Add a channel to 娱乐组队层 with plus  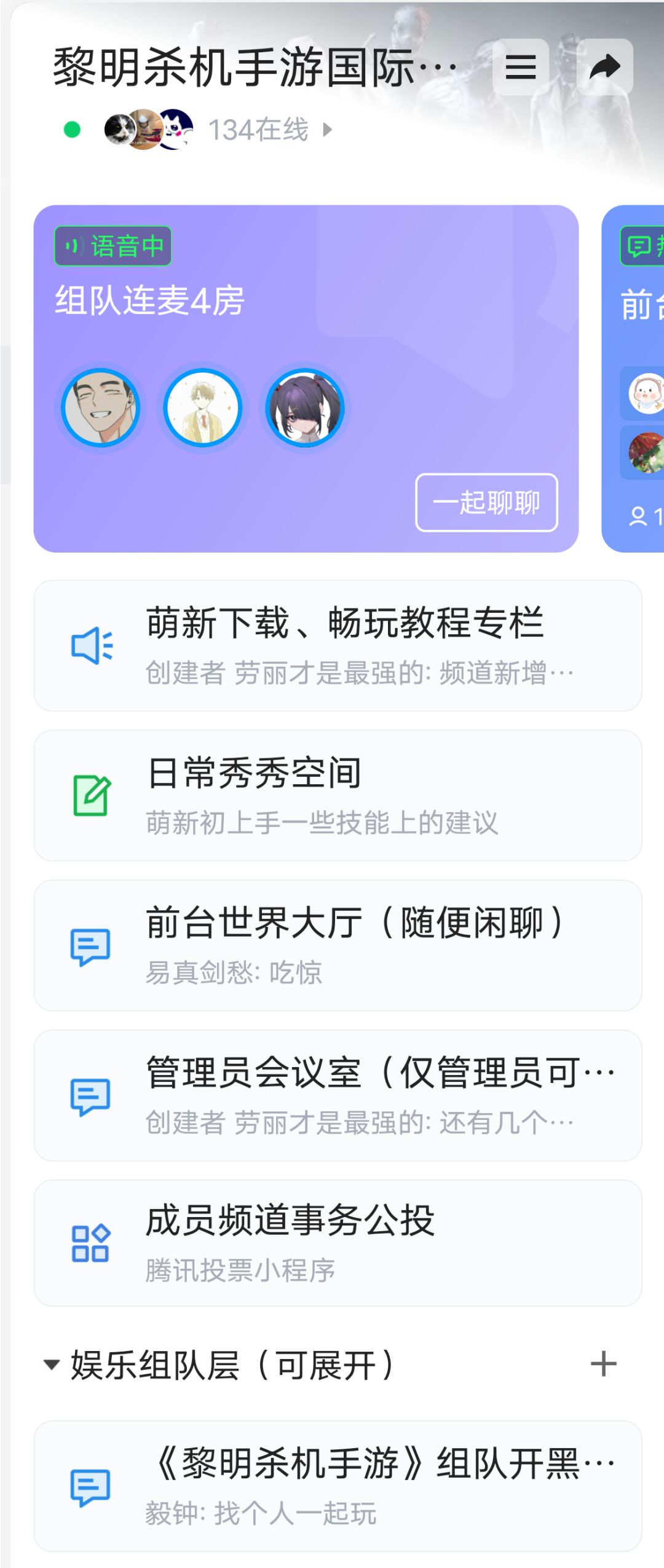(x=603, y=1364)
